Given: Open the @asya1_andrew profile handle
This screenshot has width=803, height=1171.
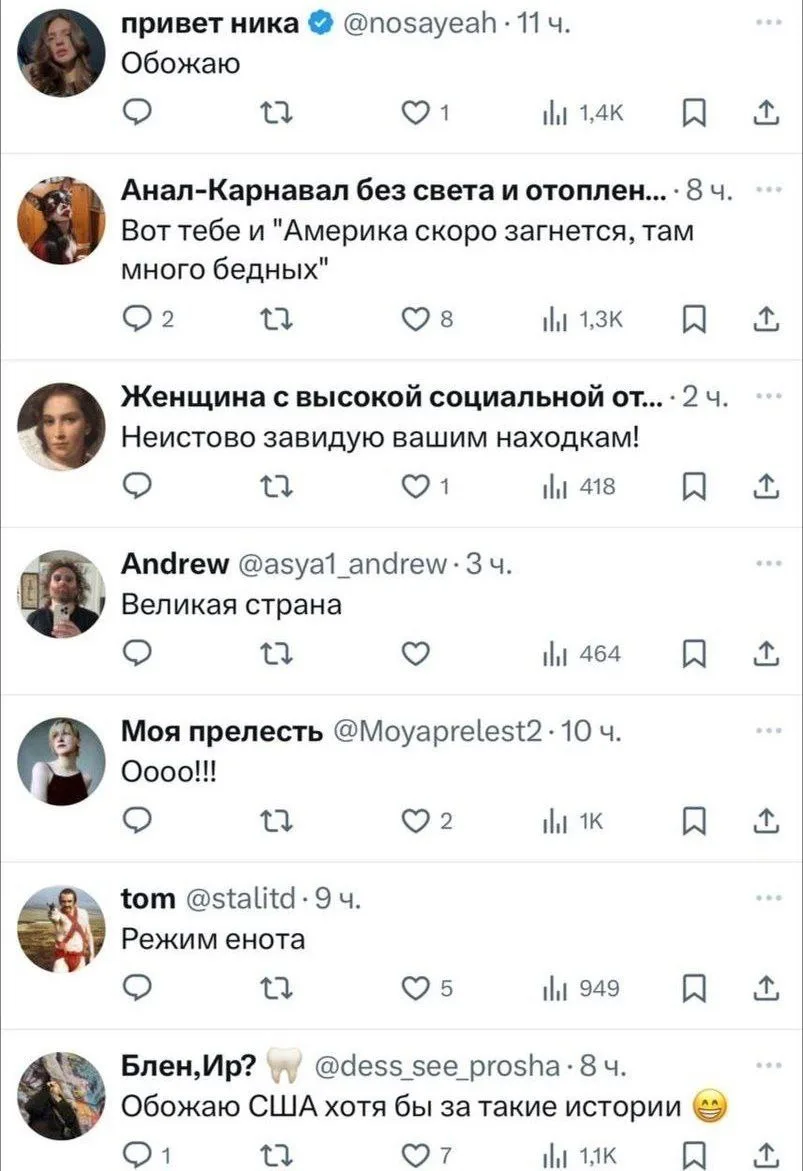Looking at the screenshot, I should pos(342,563).
